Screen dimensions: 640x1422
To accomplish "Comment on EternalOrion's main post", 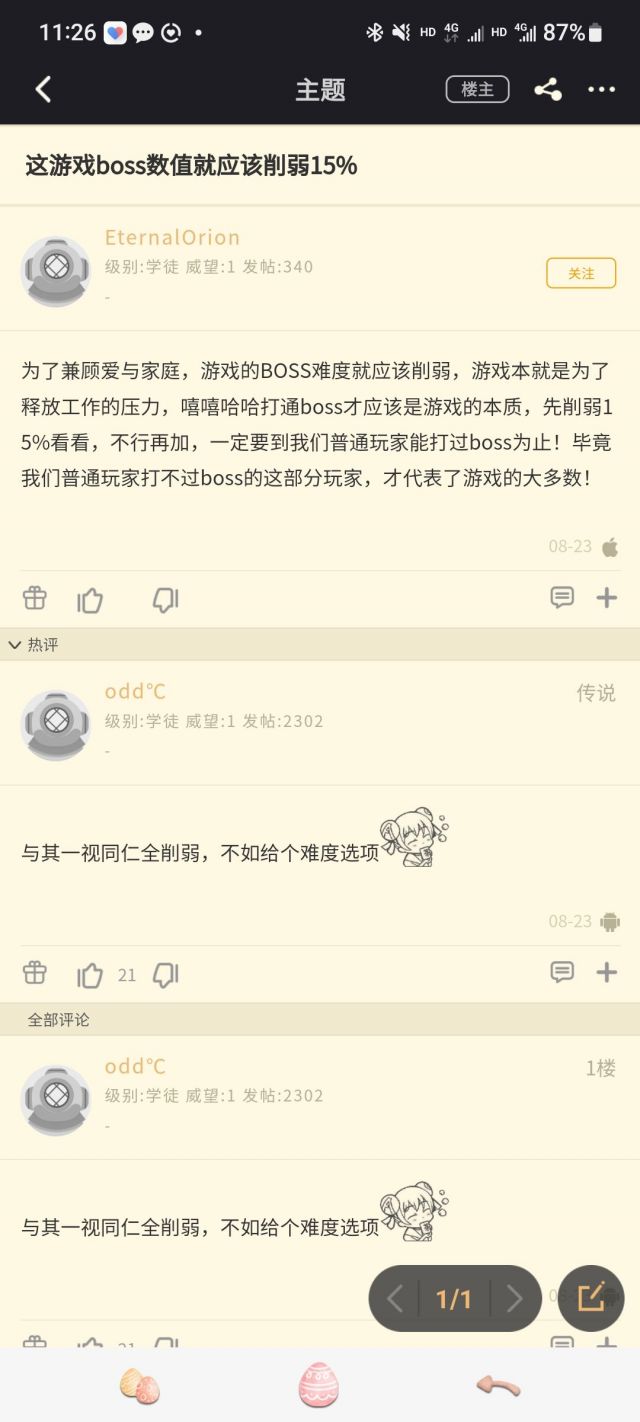I will 562,598.
